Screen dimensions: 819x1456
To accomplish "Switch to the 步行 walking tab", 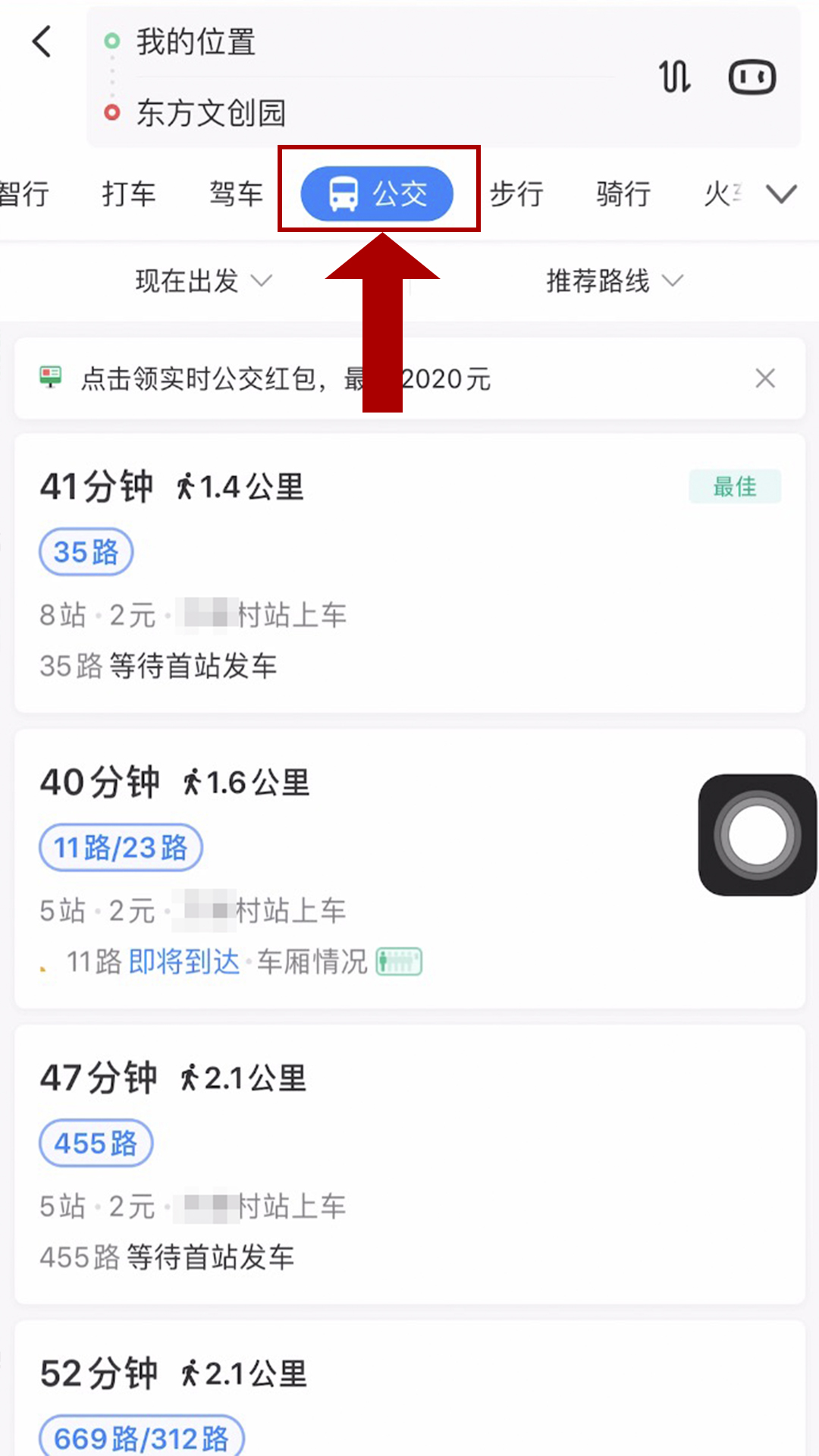I will point(517,193).
